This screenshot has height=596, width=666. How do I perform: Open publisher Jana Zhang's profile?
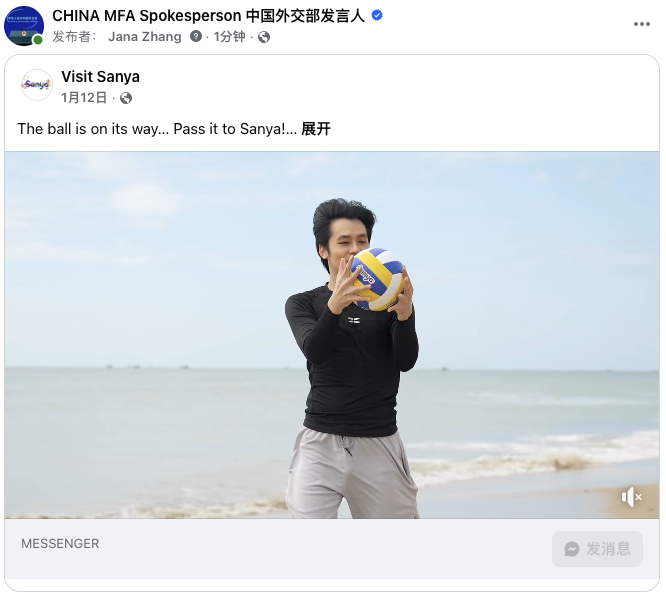click(145, 36)
